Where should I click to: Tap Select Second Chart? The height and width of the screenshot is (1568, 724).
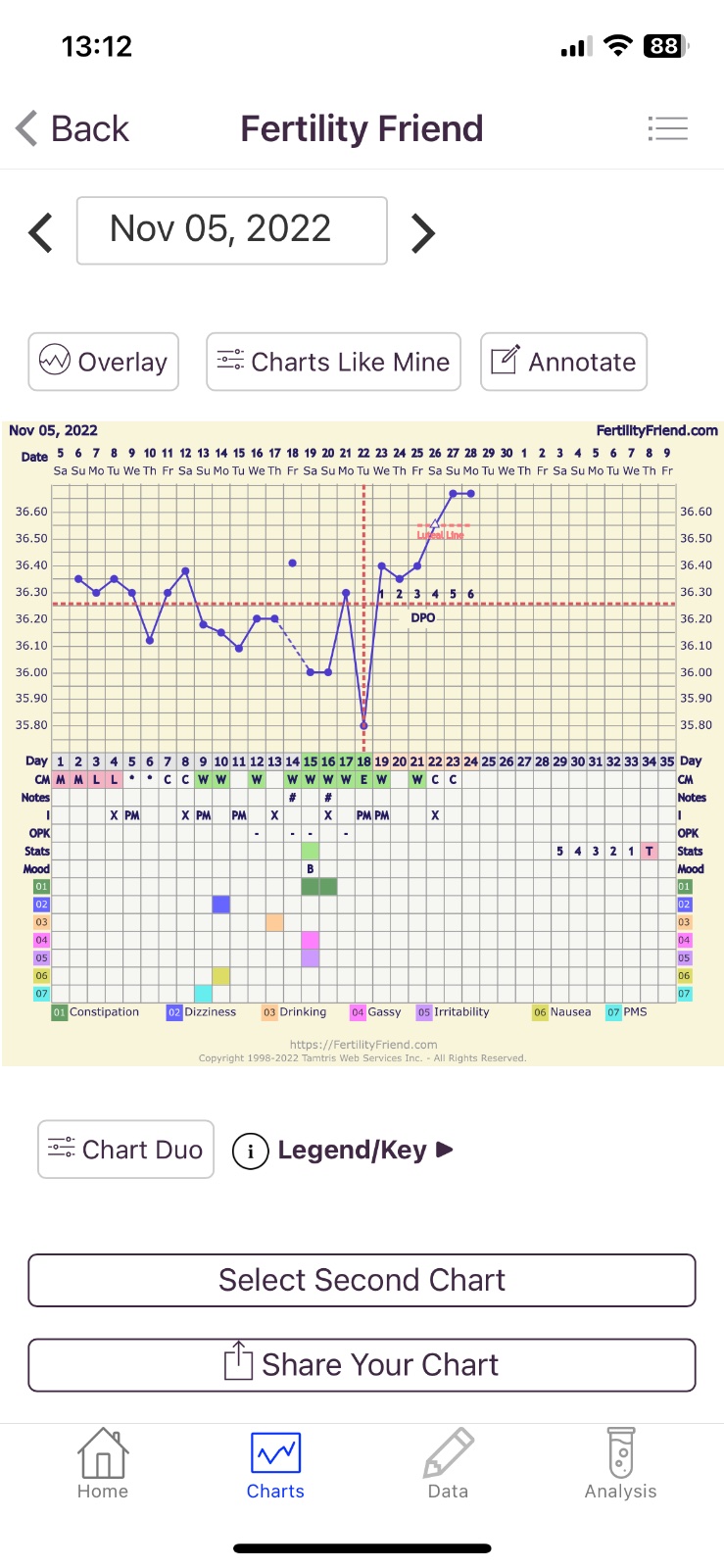(x=362, y=1280)
